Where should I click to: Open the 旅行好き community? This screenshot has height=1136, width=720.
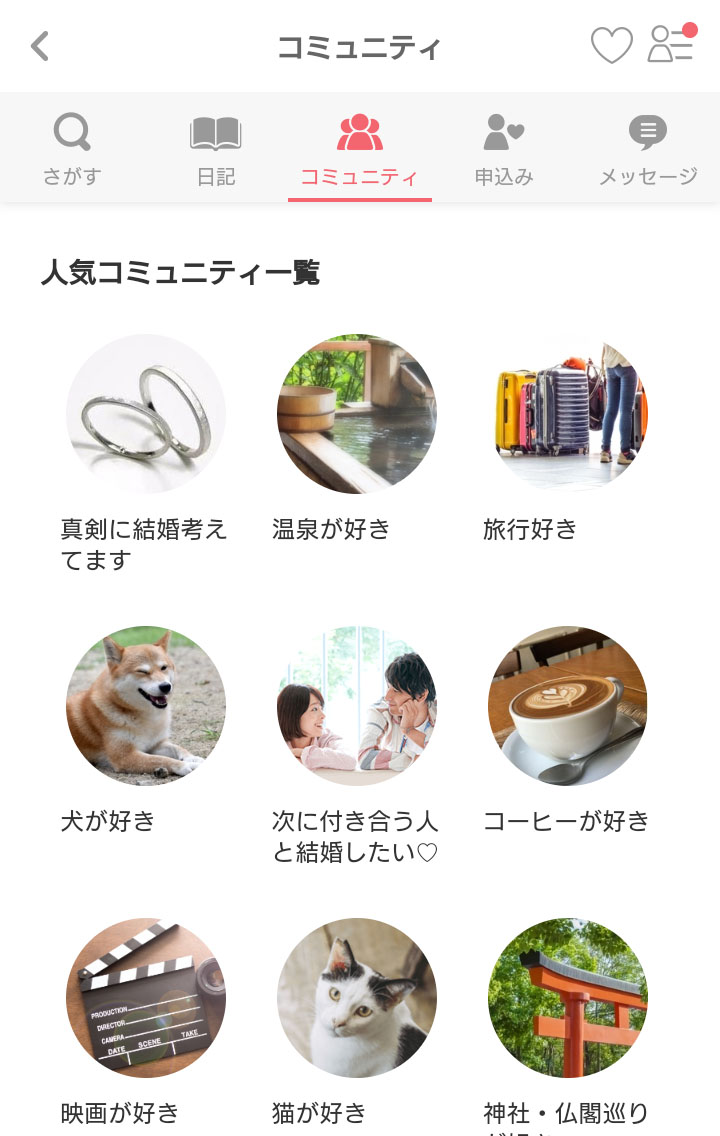pos(568,414)
